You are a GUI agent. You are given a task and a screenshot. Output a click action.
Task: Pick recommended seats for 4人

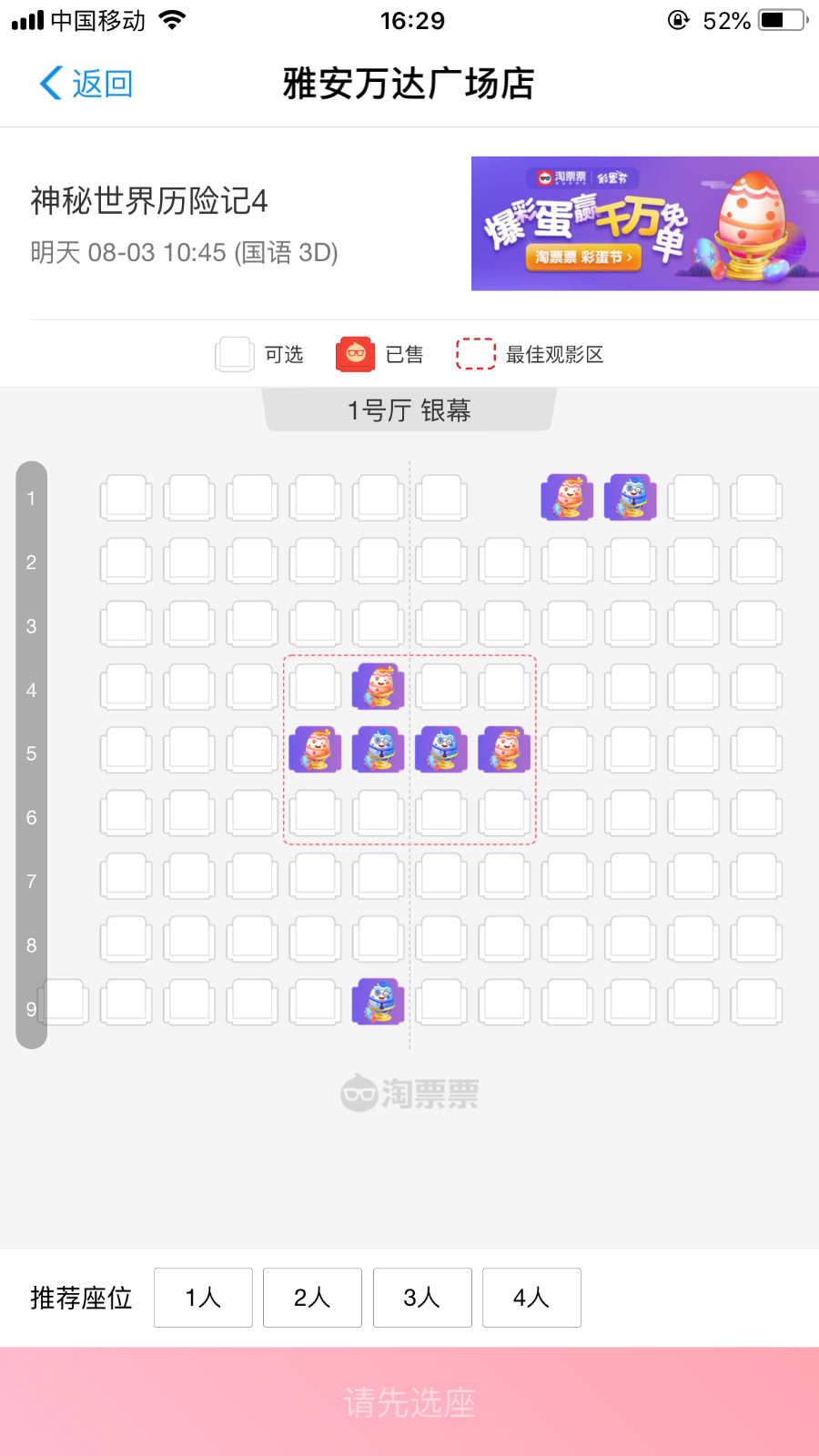(x=531, y=1298)
